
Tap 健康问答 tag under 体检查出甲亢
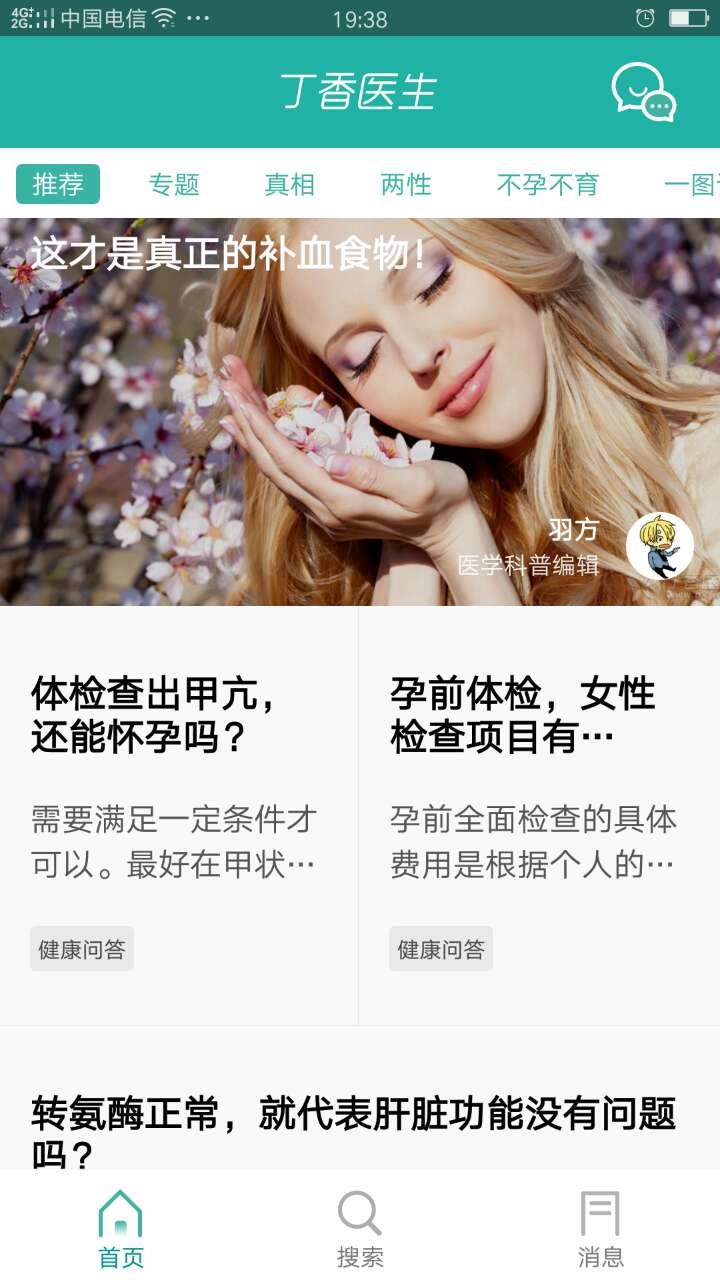click(82, 949)
